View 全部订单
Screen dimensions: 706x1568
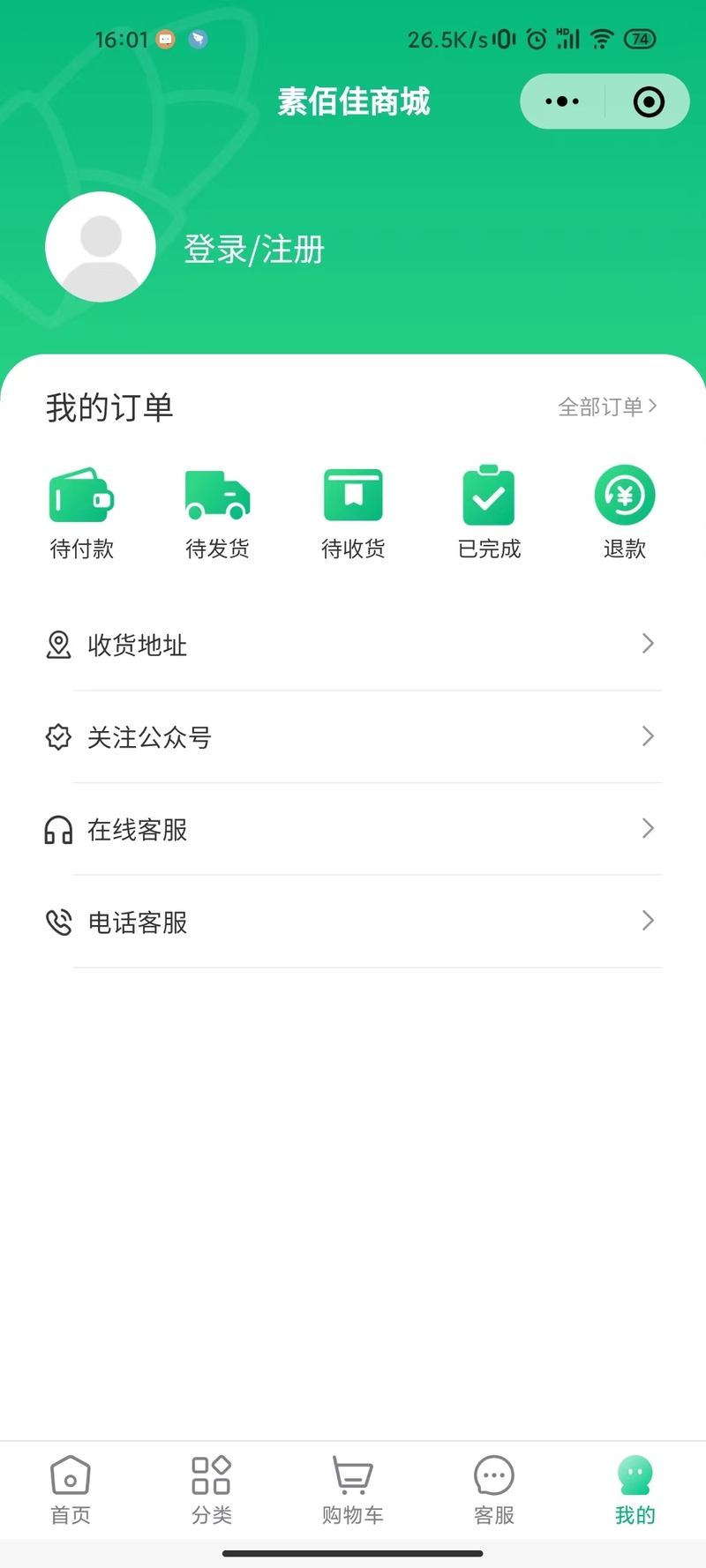click(x=607, y=407)
